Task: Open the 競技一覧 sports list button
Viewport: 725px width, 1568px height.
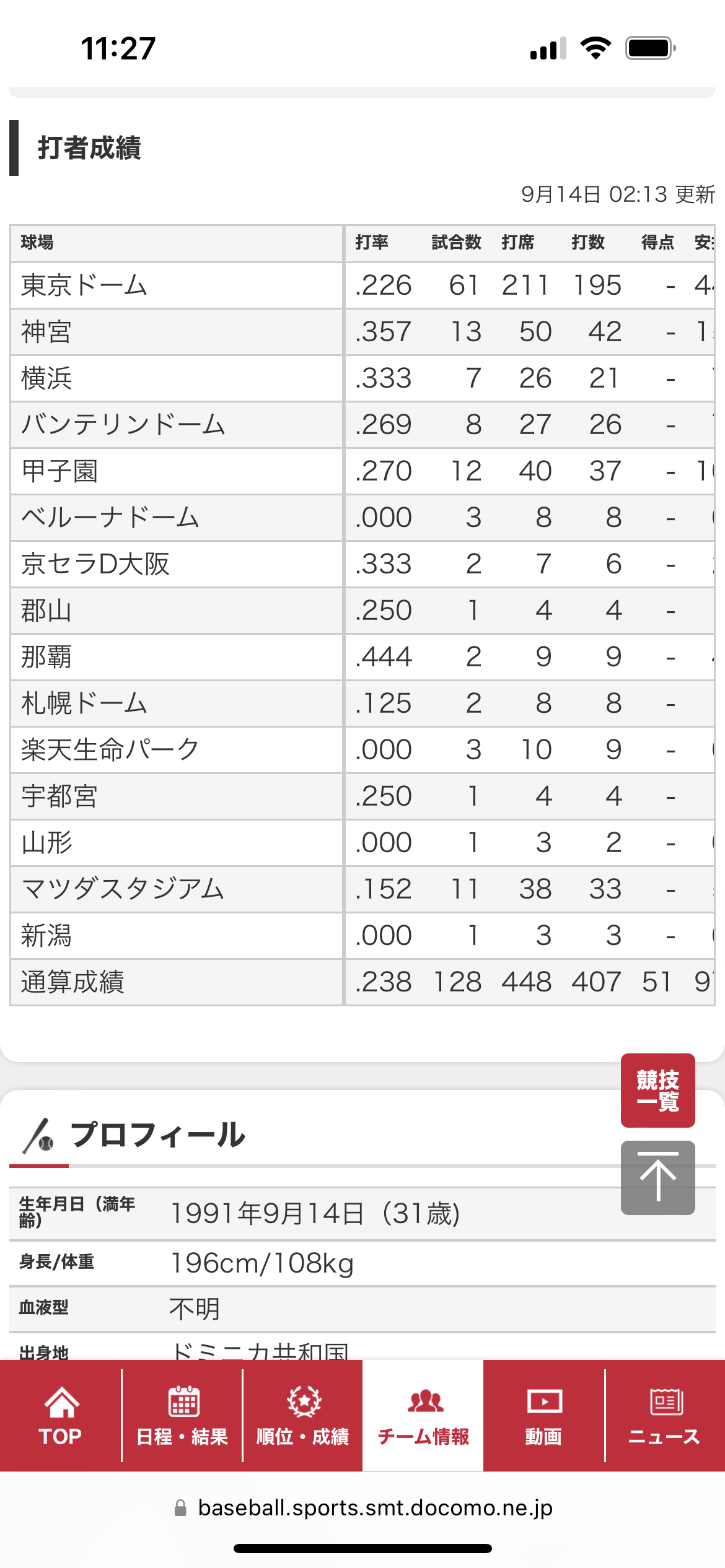Action: 657,1091
